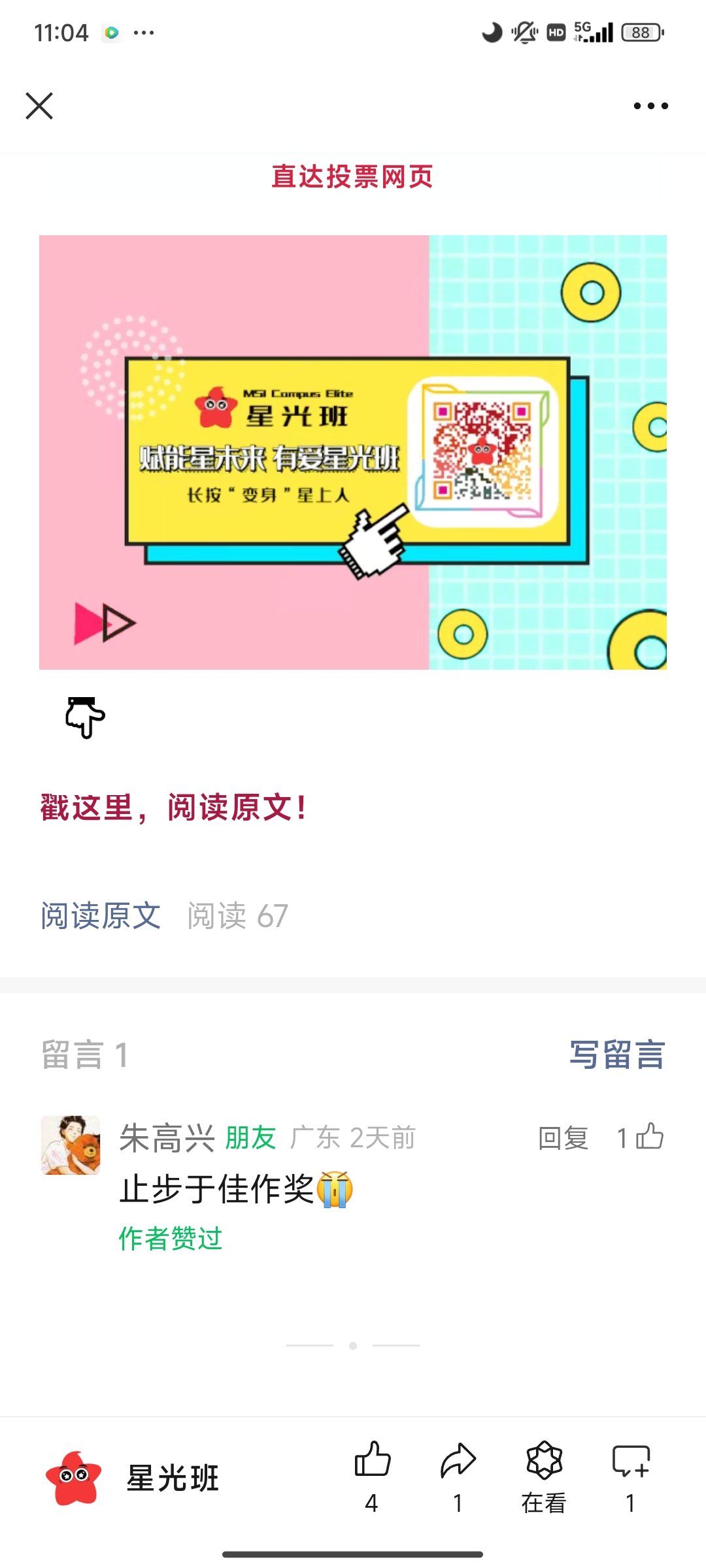Viewport: 706px width, 1568px height.
Task: Open the 星光班 QR code banner image
Action: pos(353,452)
